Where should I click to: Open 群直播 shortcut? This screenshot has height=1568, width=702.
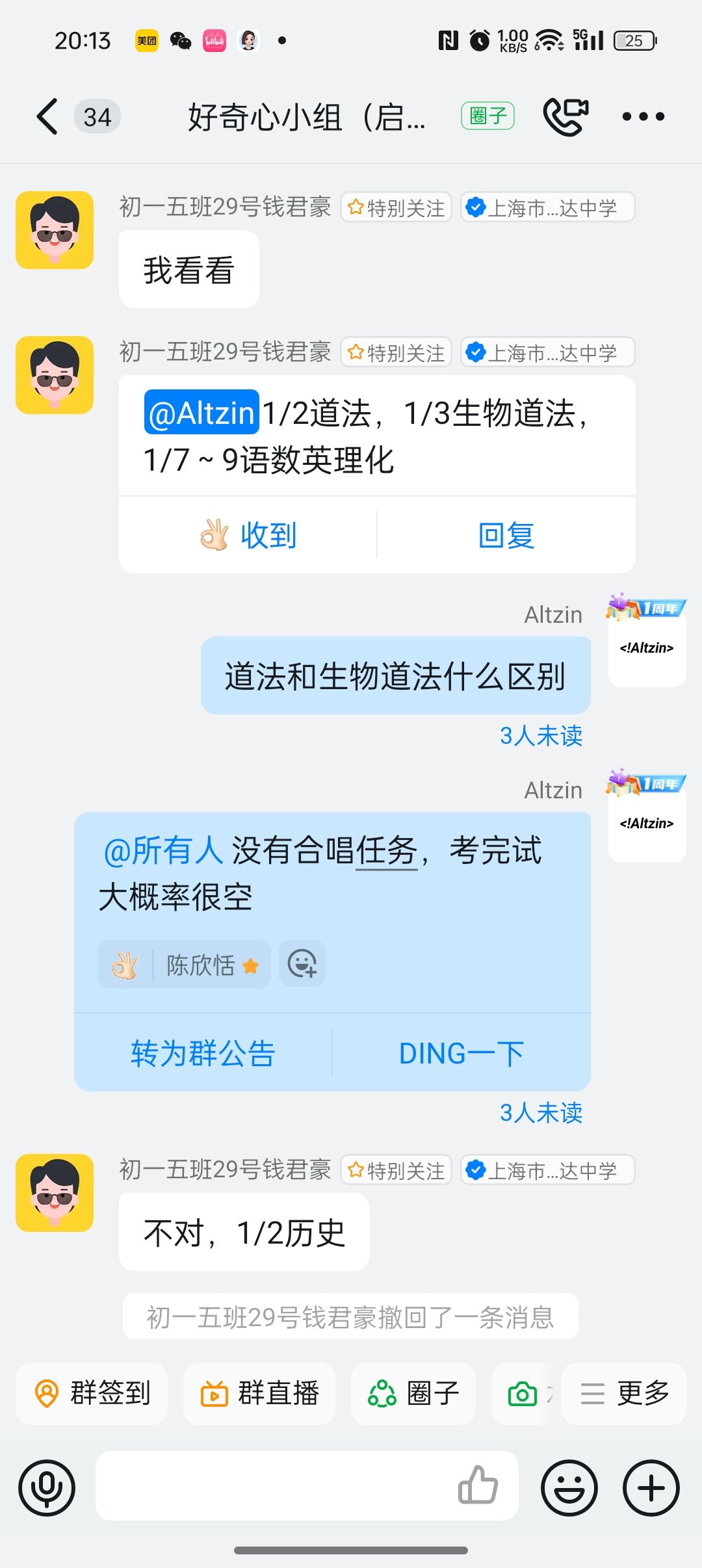tap(259, 1393)
